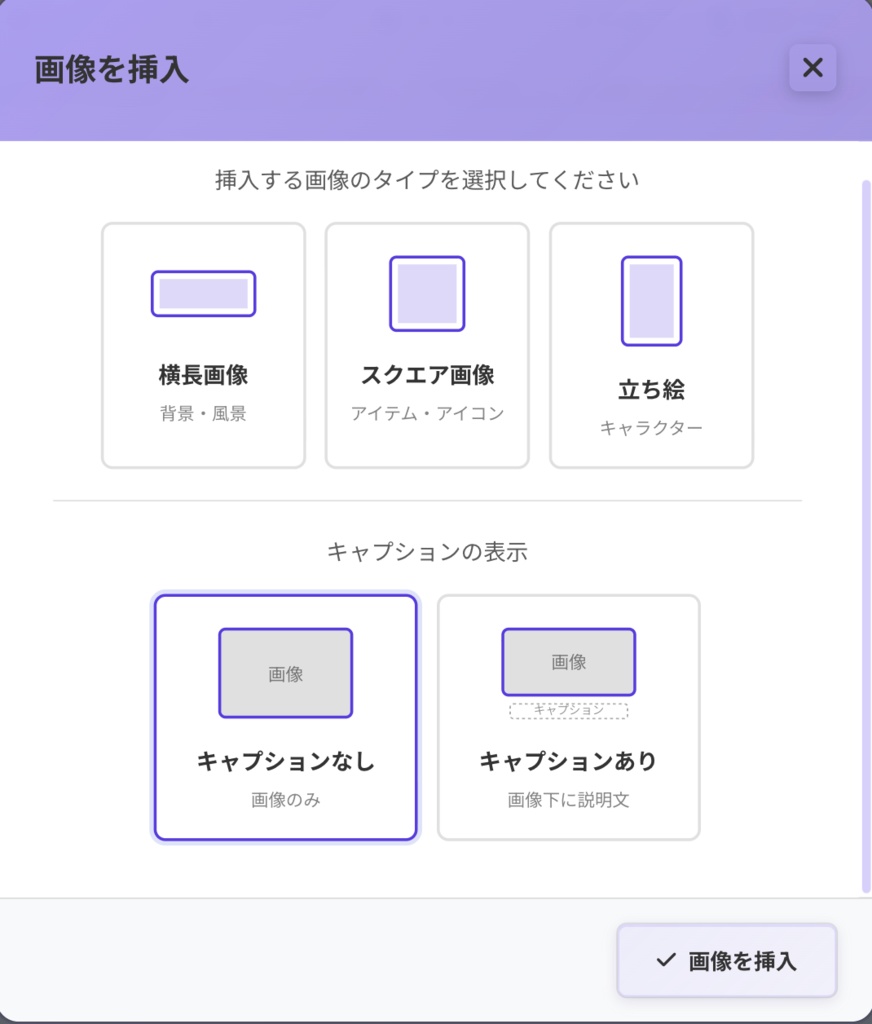Select the dashed キャプション placeholder box

pyautogui.click(x=567, y=710)
